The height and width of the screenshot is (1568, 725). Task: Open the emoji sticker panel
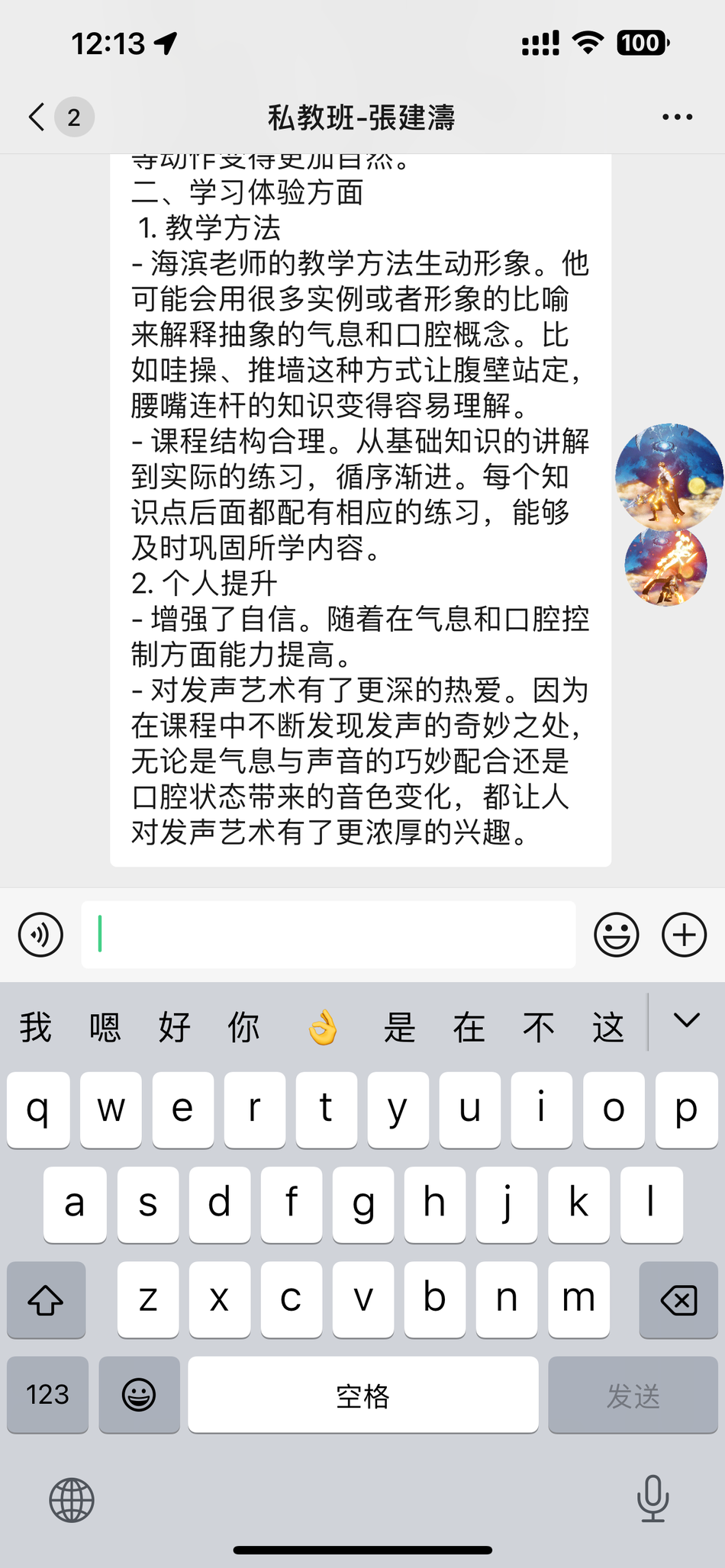(x=616, y=935)
